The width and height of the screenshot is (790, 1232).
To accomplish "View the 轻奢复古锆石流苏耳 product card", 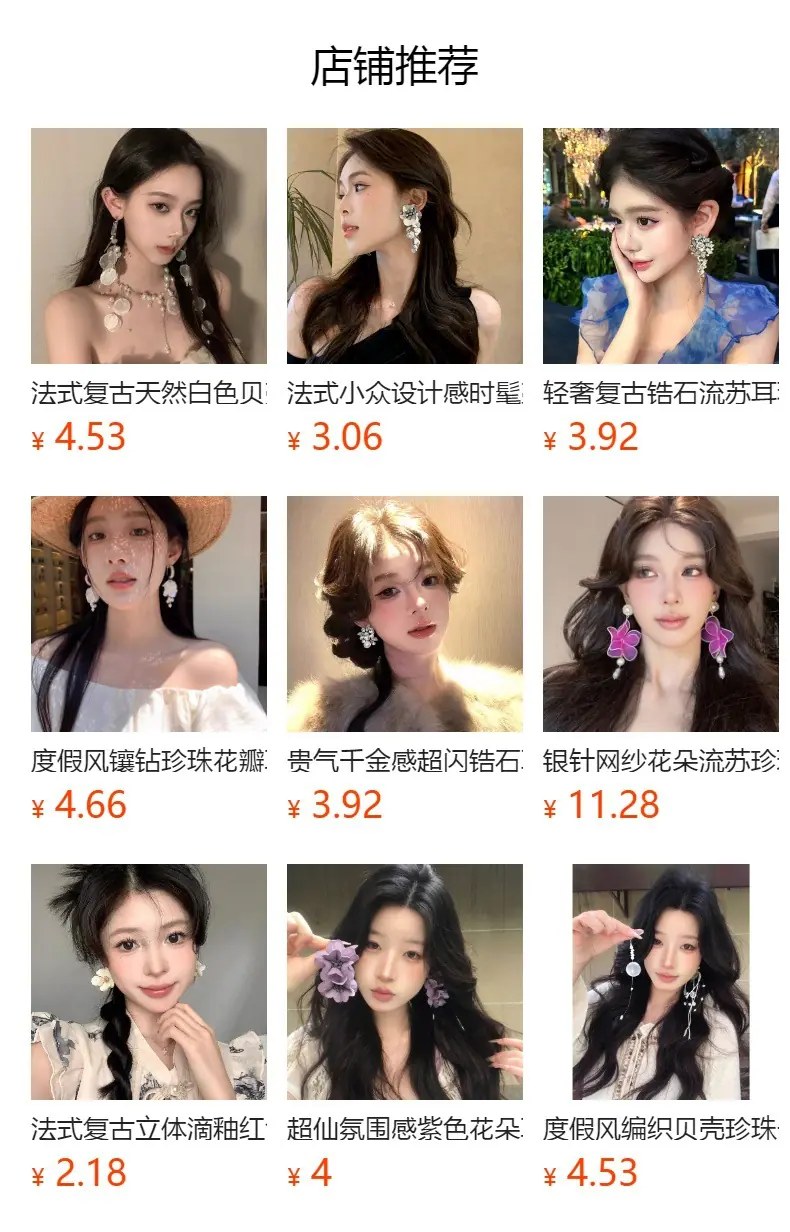I will click(661, 291).
